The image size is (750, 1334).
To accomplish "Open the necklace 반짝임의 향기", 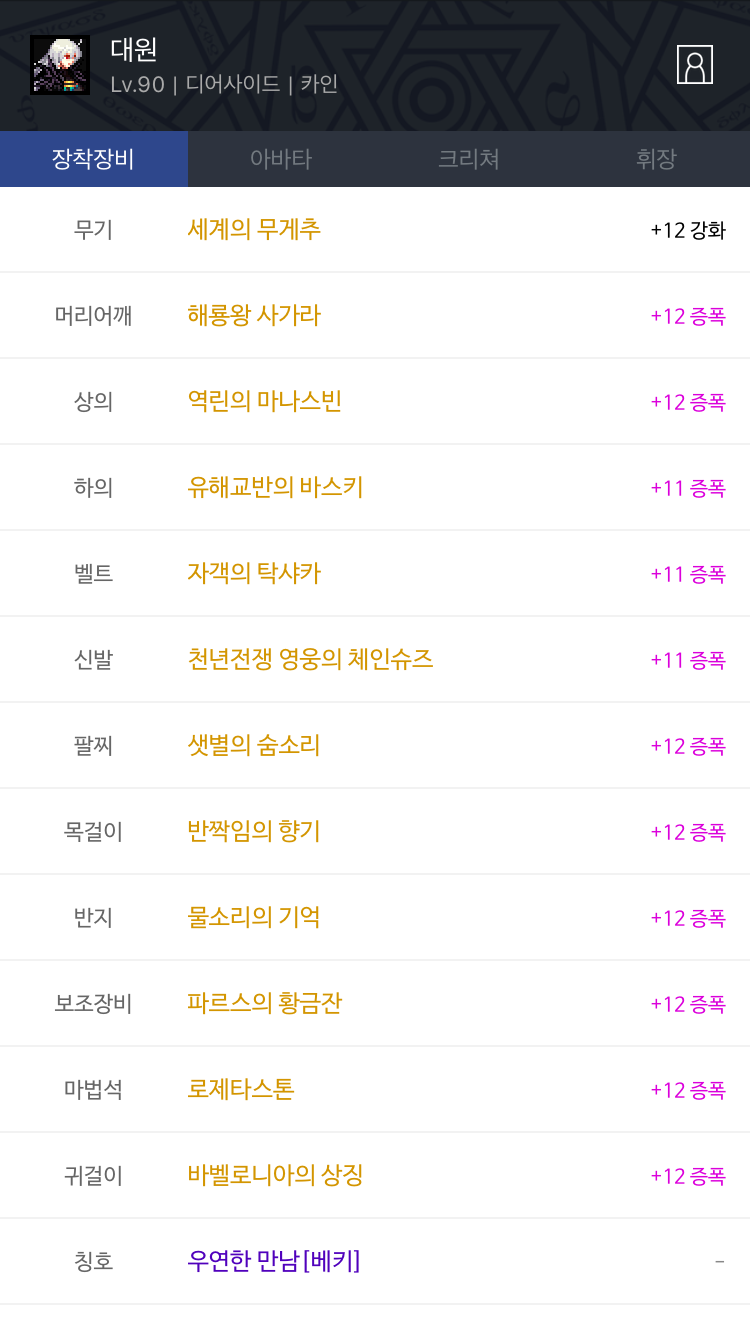I will pyautogui.click(x=254, y=831).
